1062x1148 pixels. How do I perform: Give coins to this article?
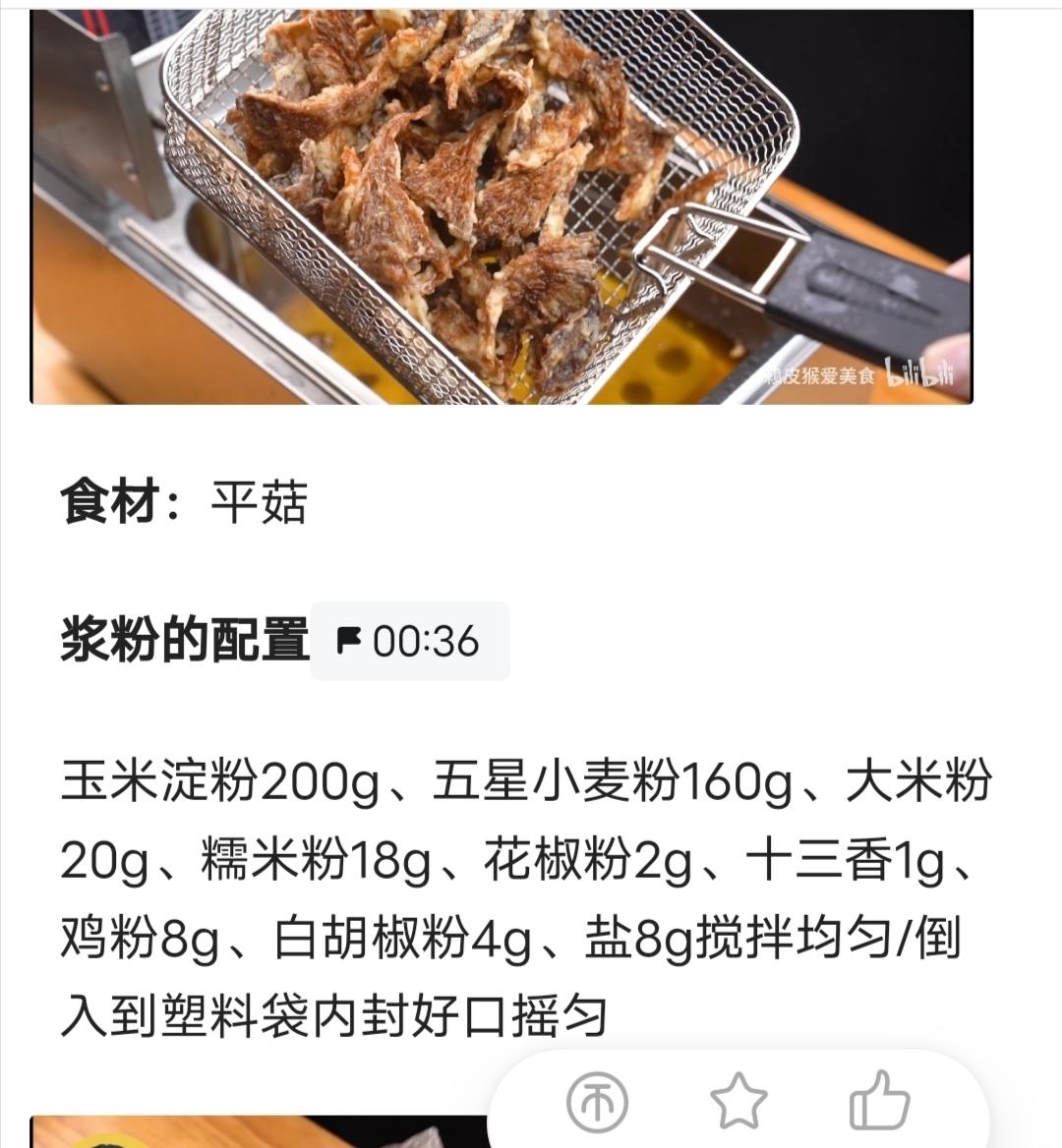click(597, 1100)
